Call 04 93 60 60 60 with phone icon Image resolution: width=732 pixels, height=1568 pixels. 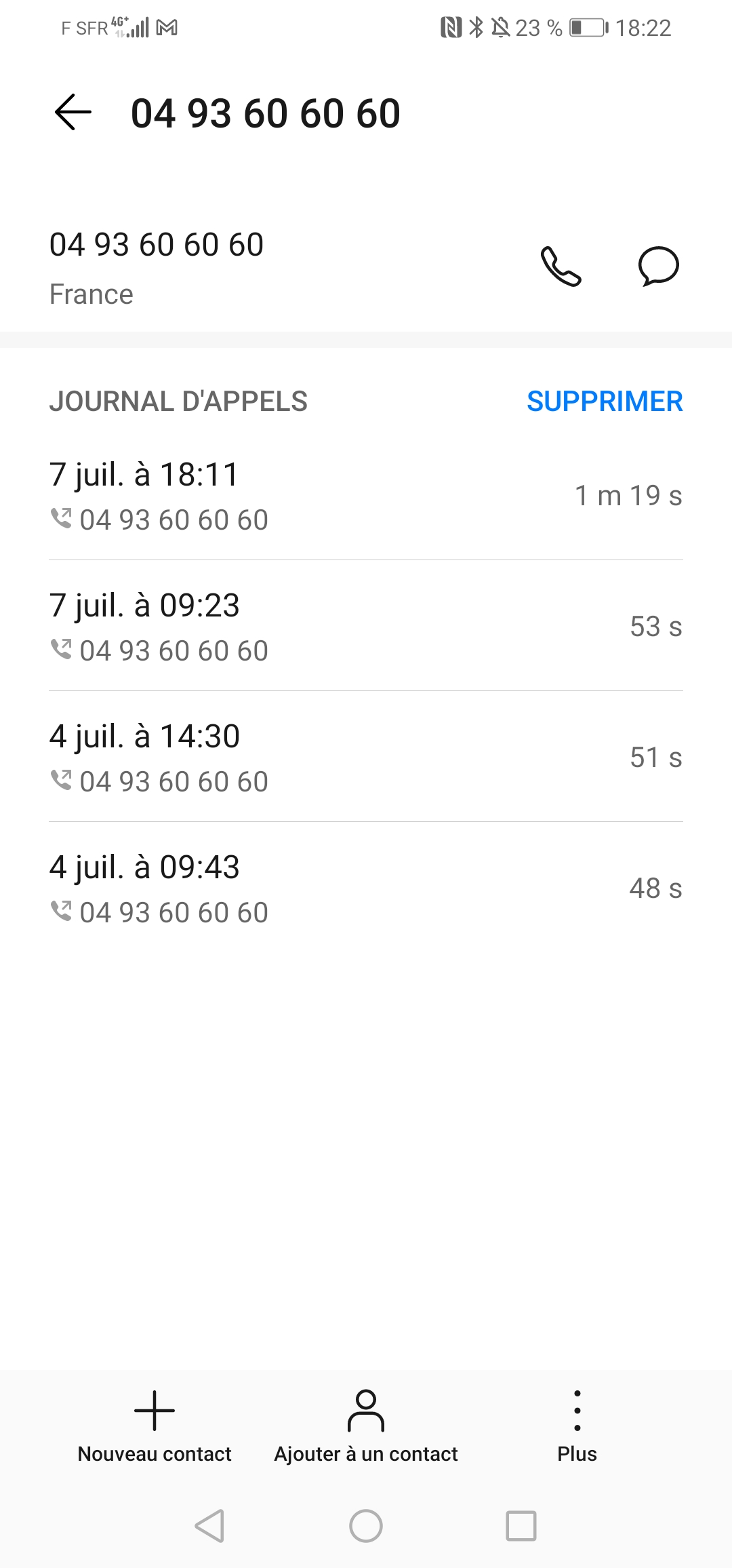[561, 267]
